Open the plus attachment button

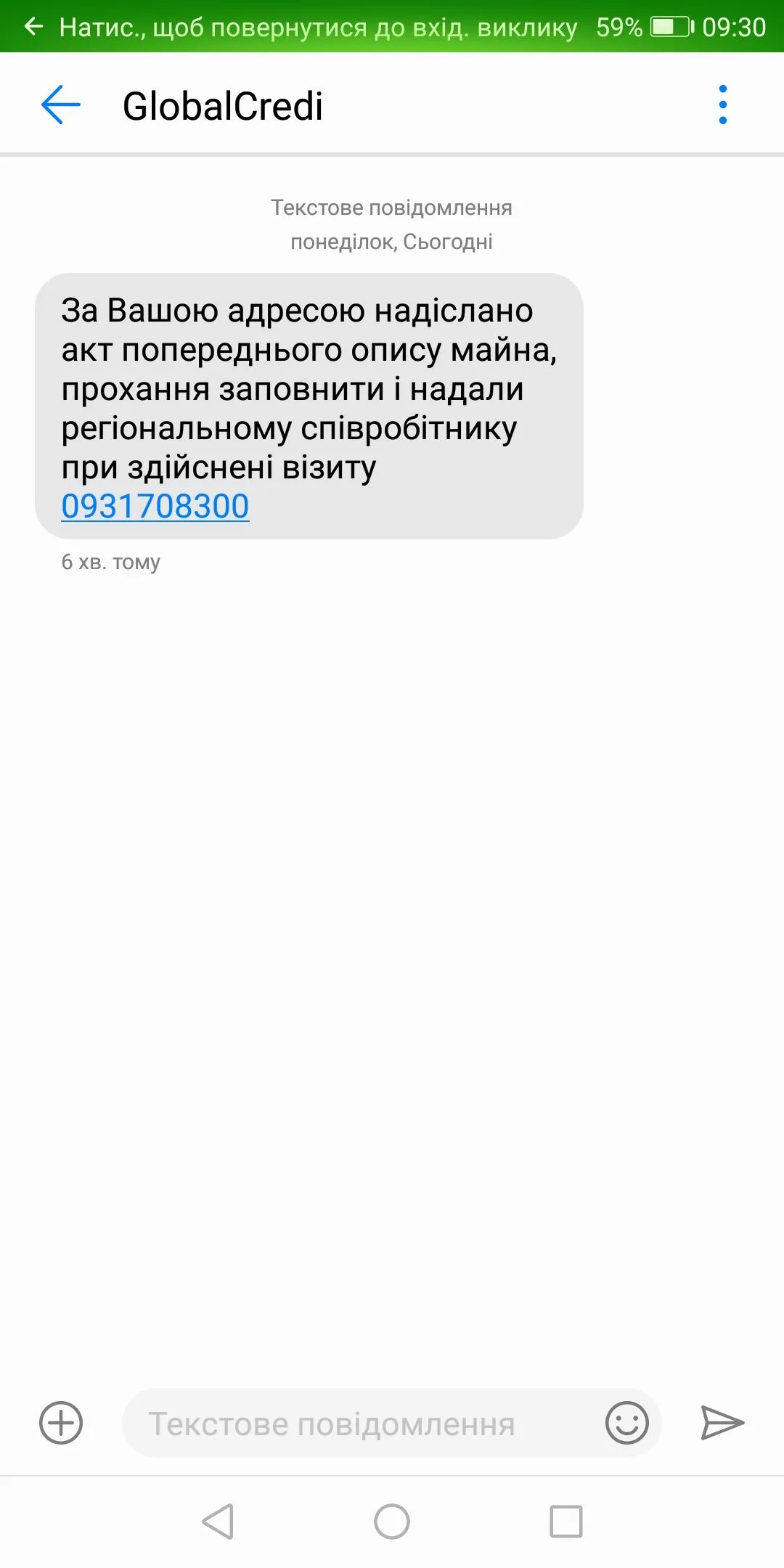click(61, 1423)
